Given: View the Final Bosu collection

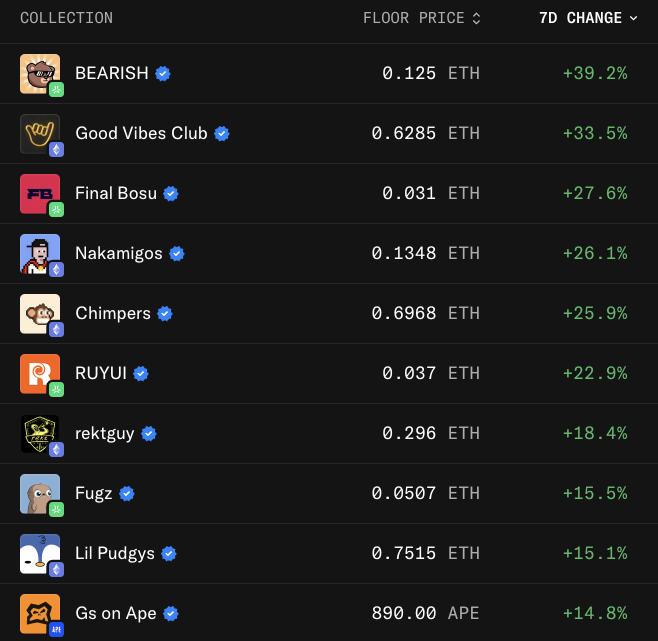Looking at the screenshot, I should pos(116,193).
